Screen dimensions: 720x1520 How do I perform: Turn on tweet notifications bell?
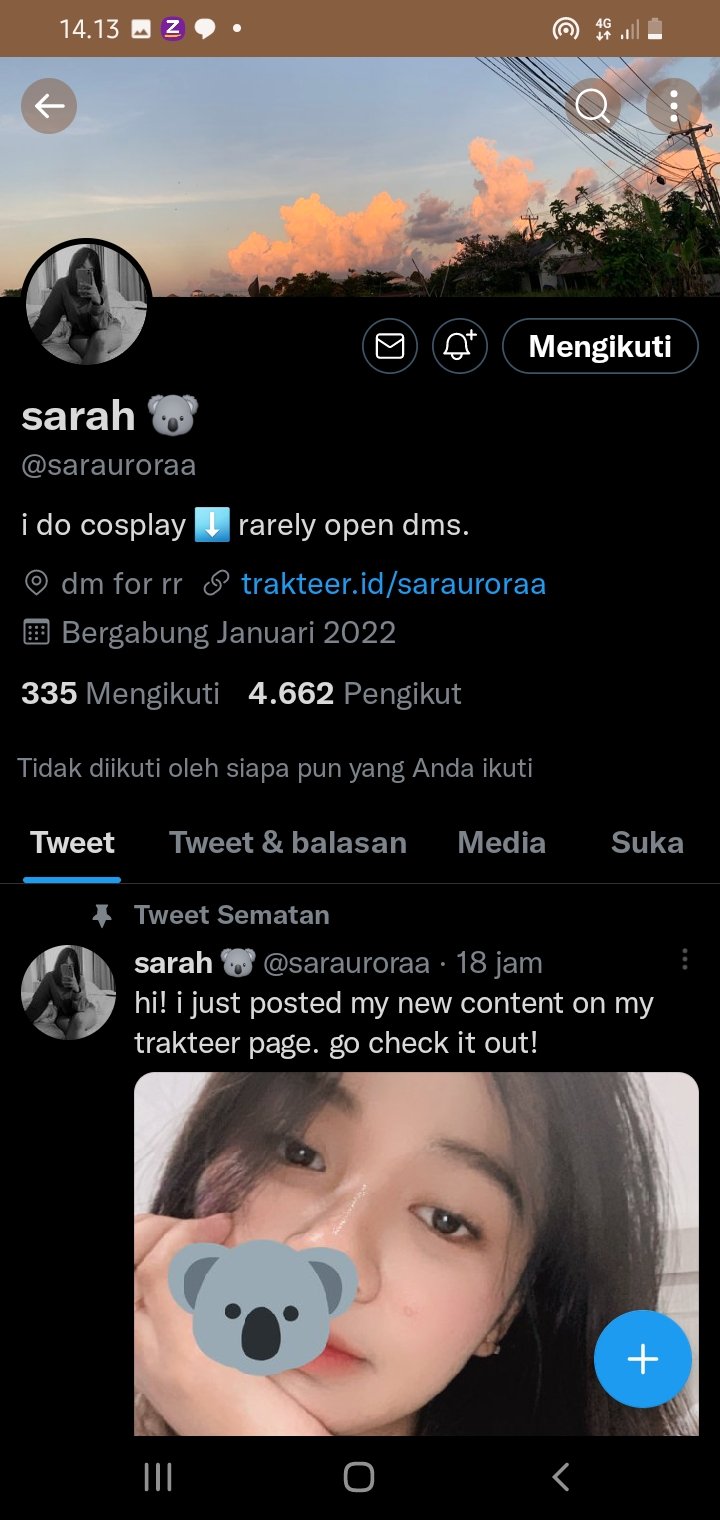[x=460, y=346]
